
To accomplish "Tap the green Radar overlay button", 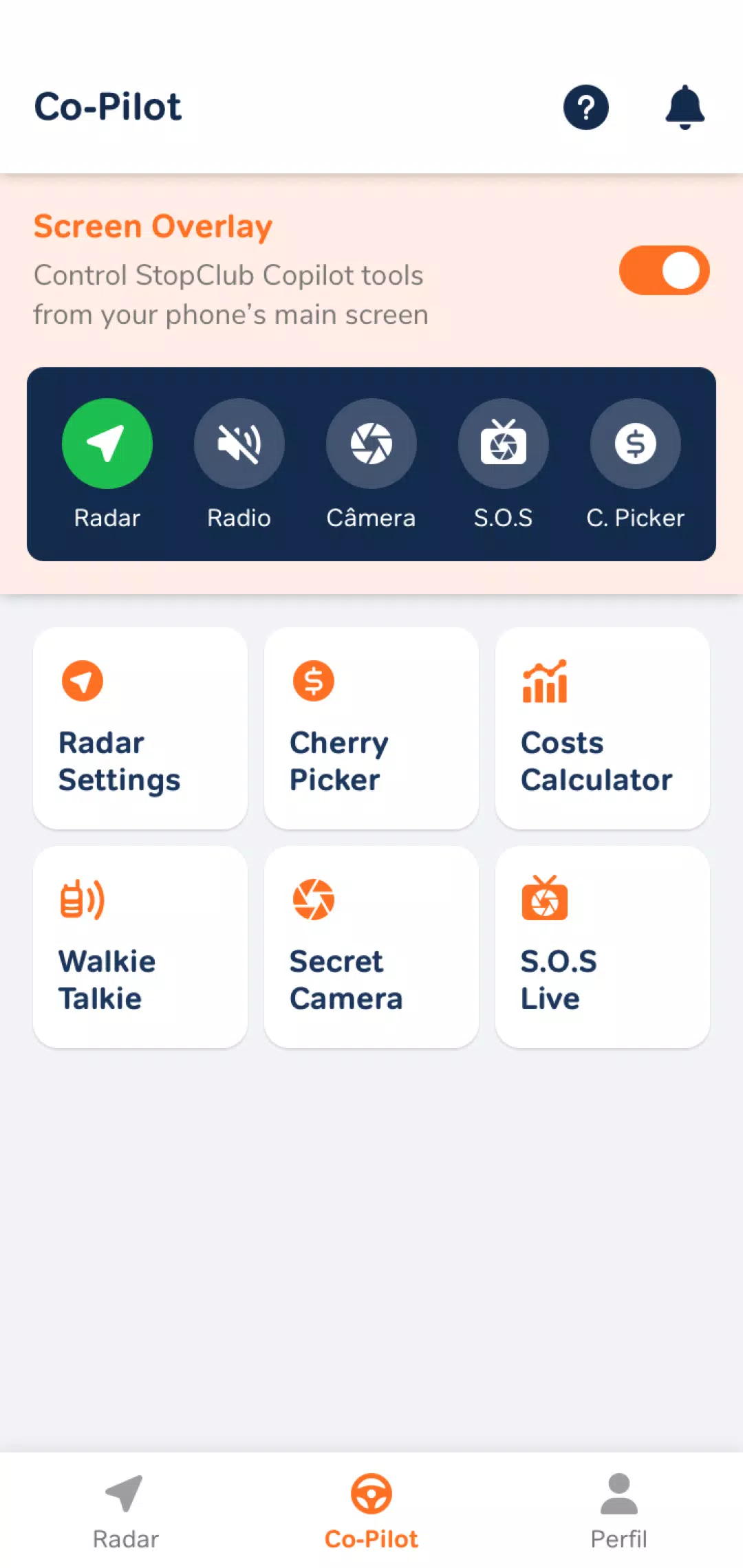I will (x=107, y=444).
